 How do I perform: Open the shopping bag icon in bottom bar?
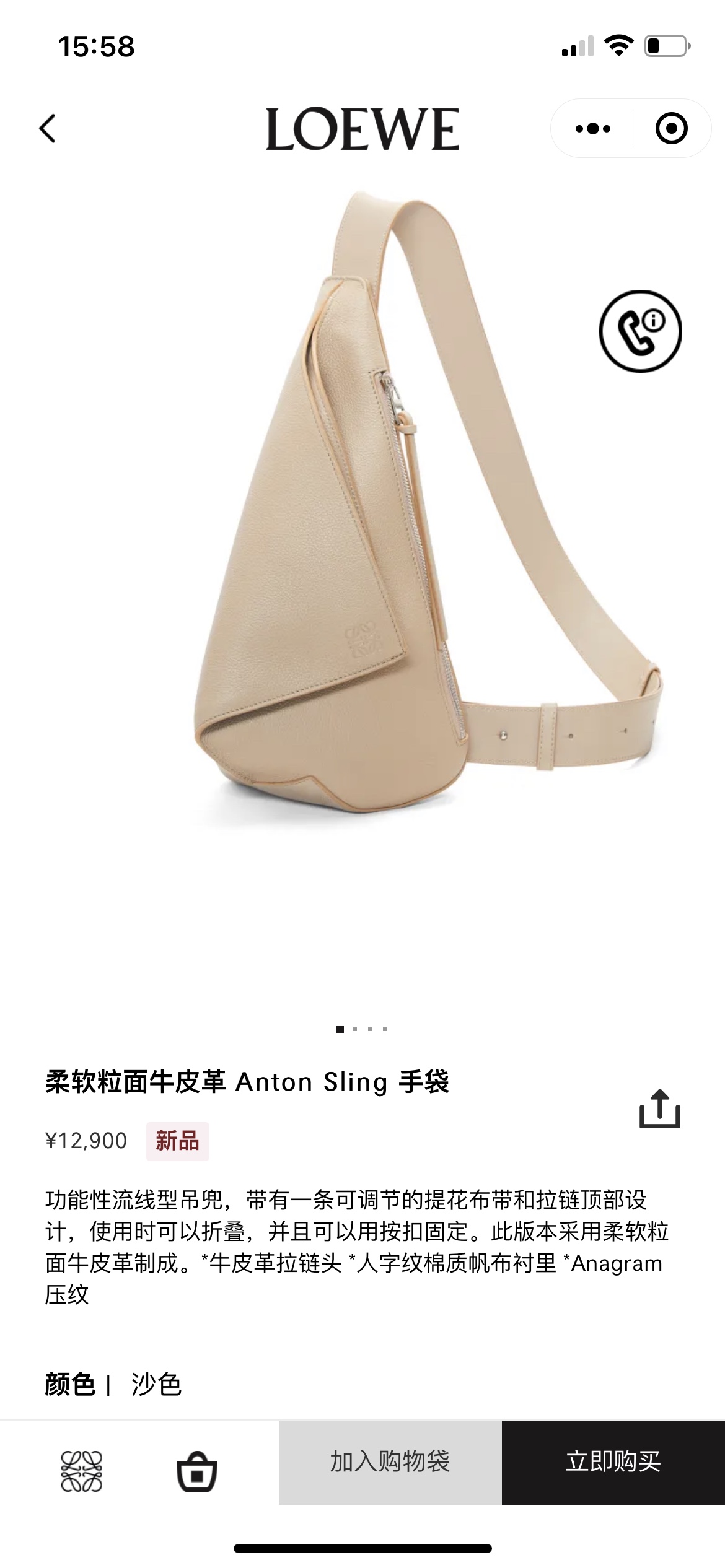tap(198, 1471)
